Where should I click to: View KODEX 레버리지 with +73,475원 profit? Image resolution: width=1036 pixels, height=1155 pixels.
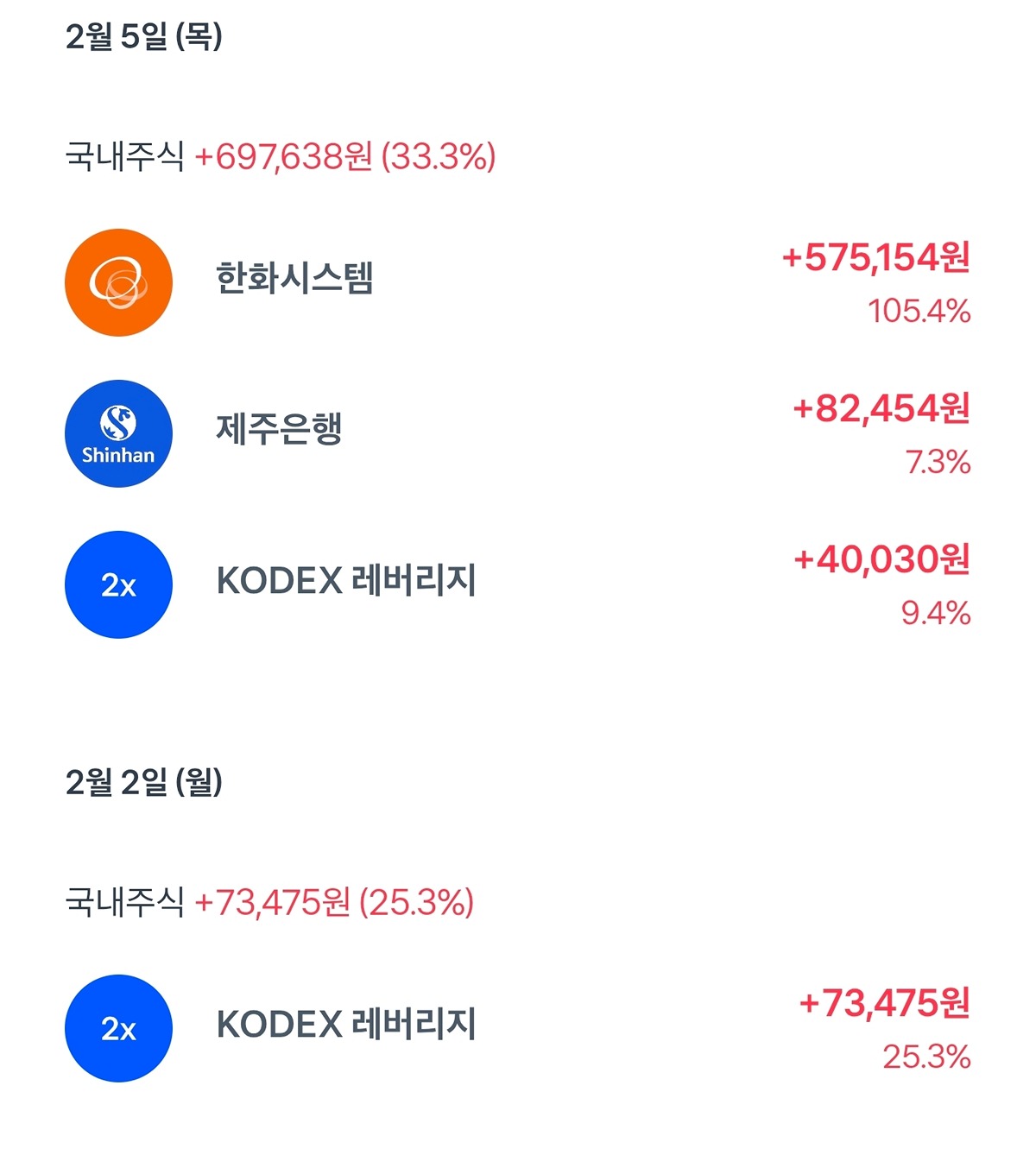[518, 1028]
